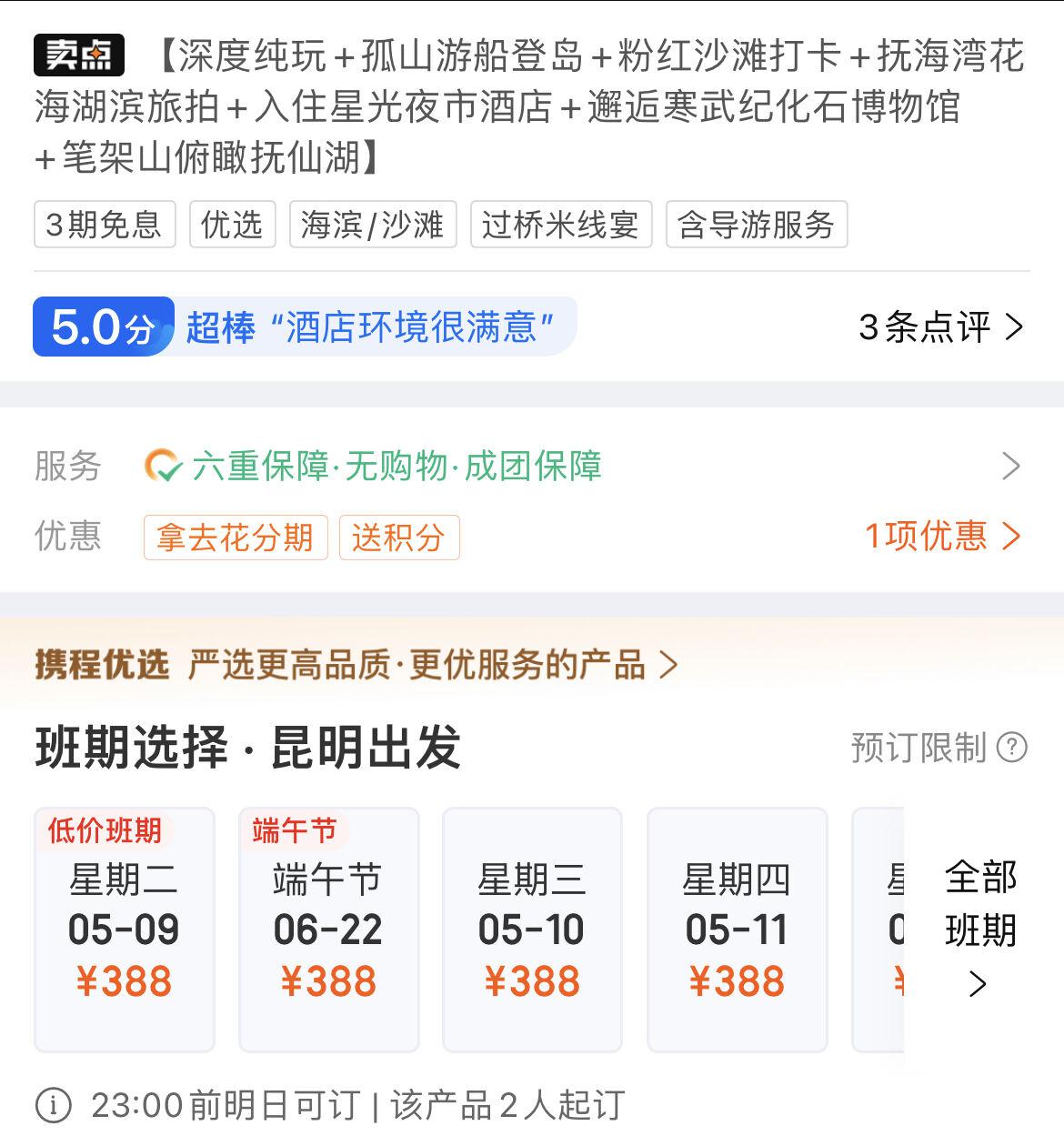Viewport: 1064px width, 1136px height.
Task: Expand the 服务 row chevron
Action: tap(1011, 467)
